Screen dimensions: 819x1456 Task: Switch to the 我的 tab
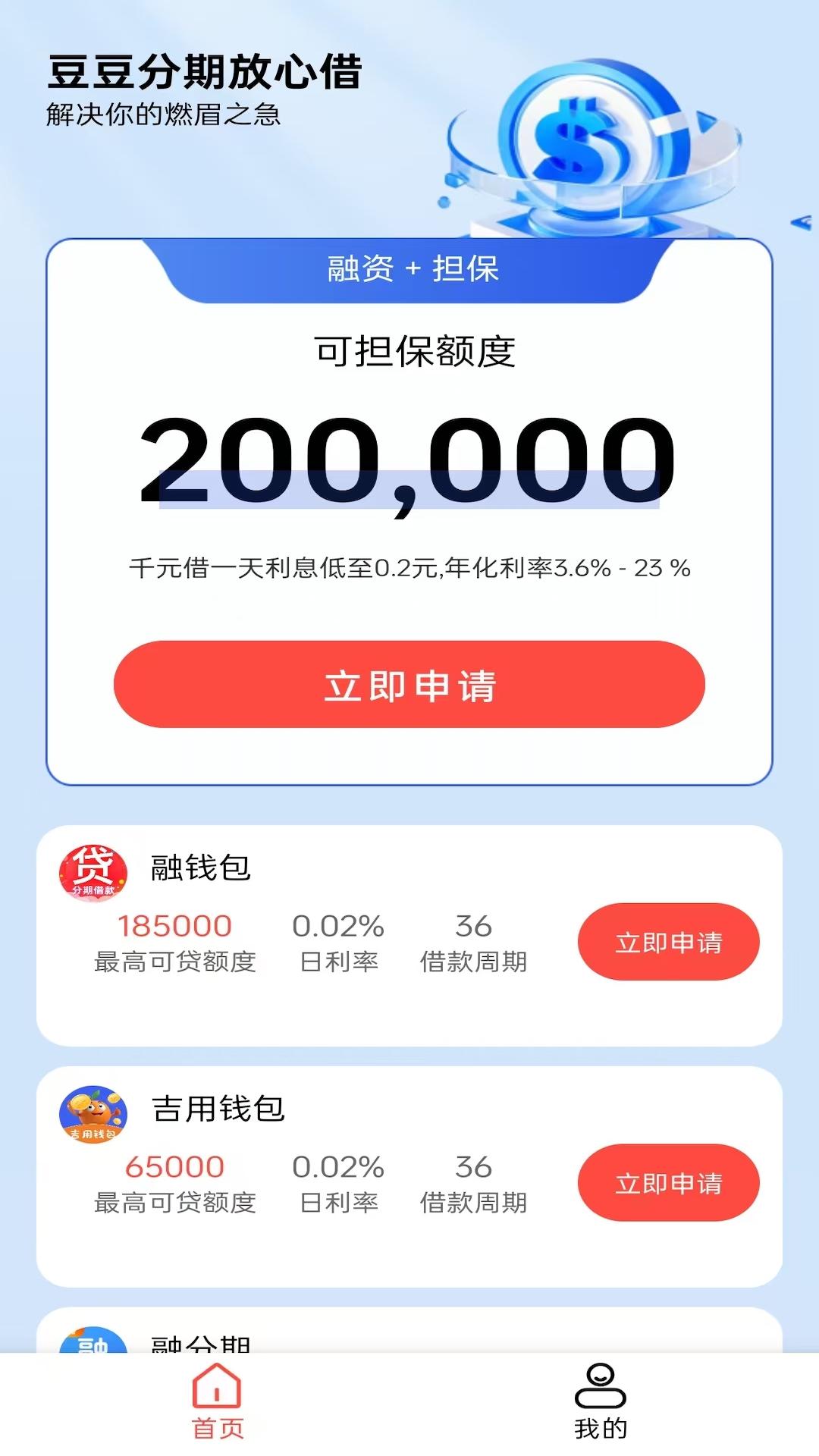(600, 1401)
